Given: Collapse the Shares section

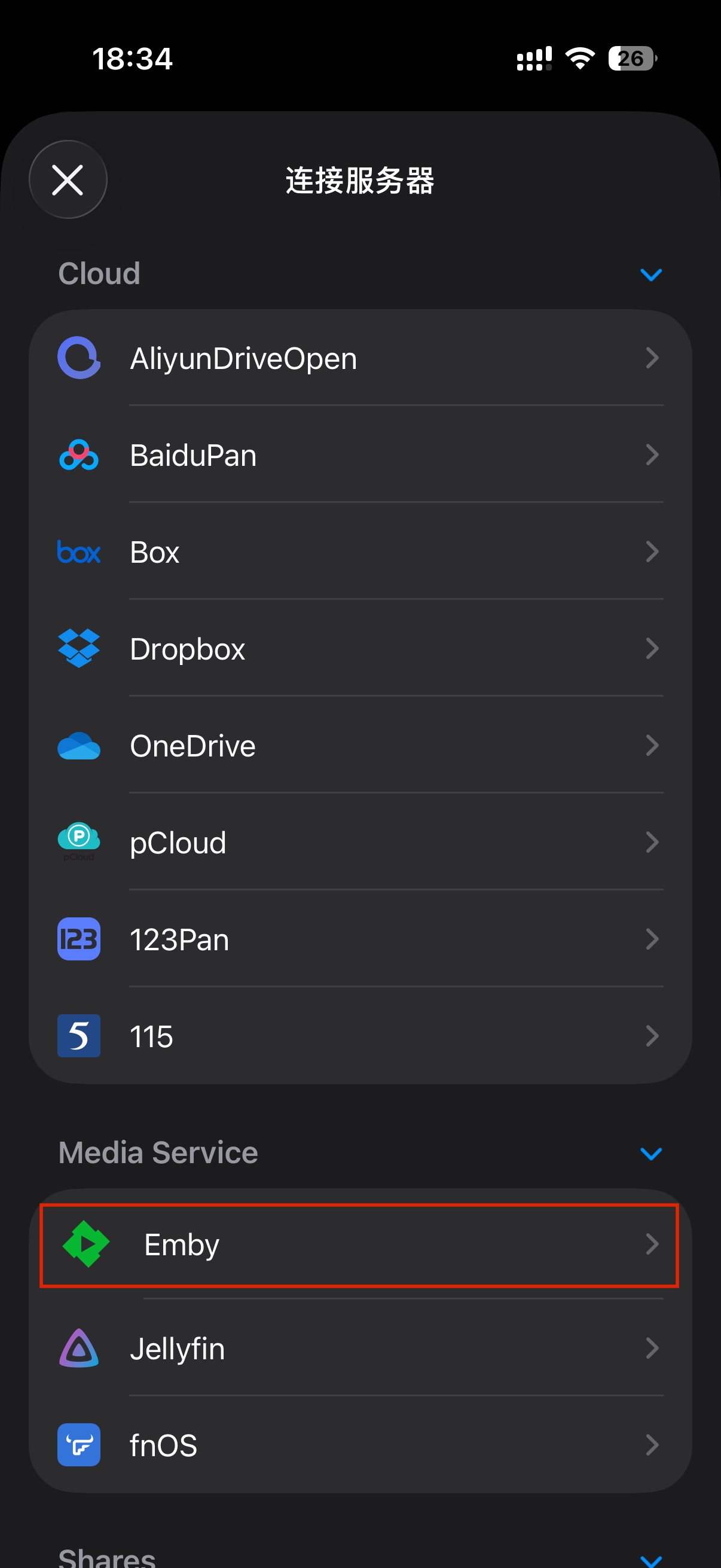Looking at the screenshot, I should 650,1558.
